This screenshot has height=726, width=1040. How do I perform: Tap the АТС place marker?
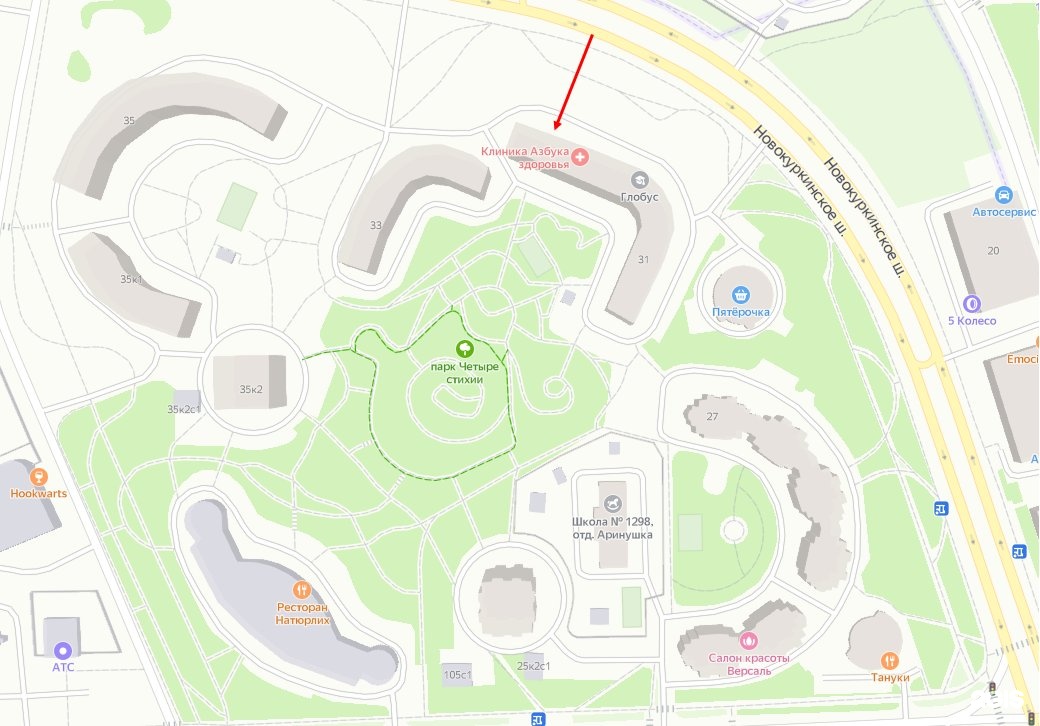coord(63,649)
